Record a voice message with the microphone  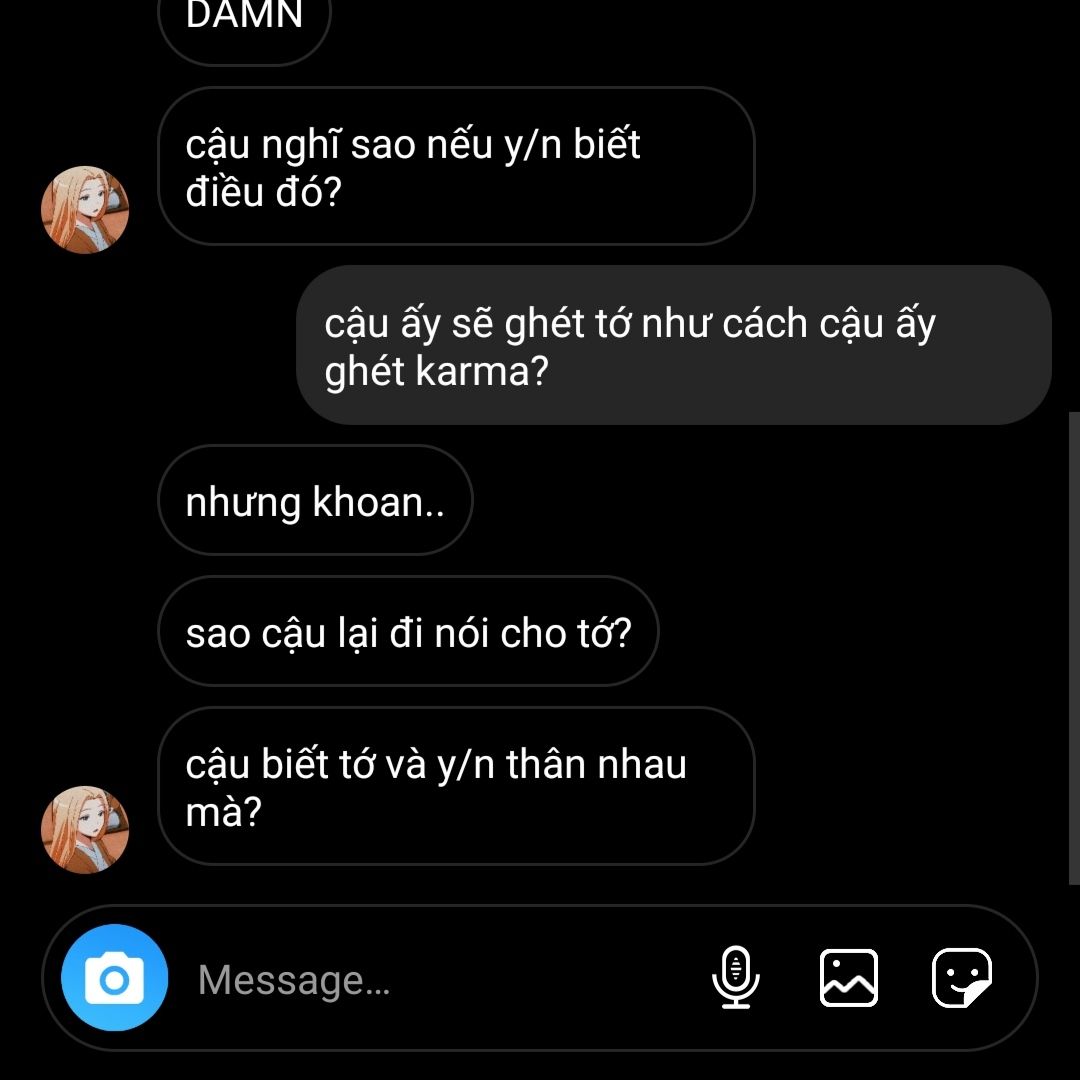[736, 977]
